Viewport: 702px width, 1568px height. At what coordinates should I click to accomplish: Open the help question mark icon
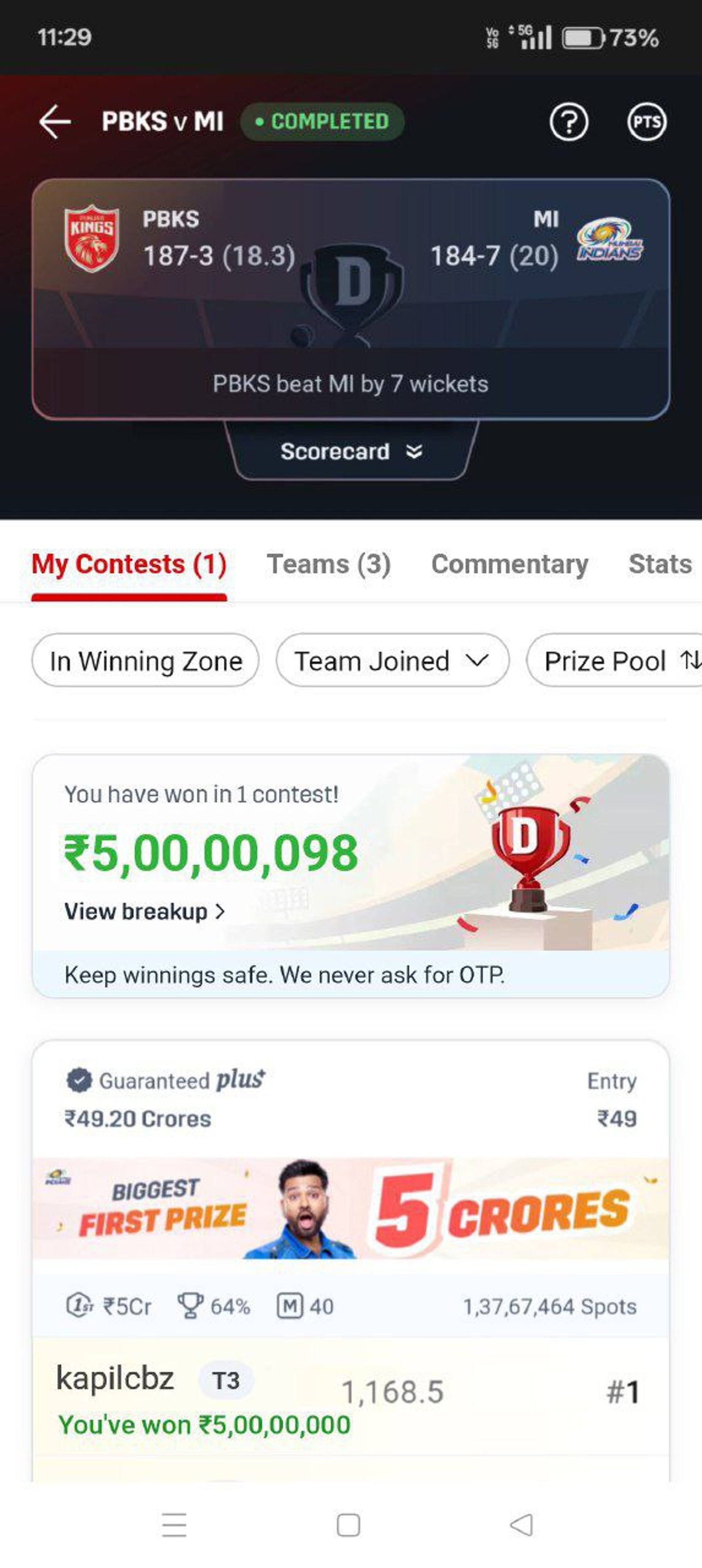pyautogui.click(x=568, y=122)
